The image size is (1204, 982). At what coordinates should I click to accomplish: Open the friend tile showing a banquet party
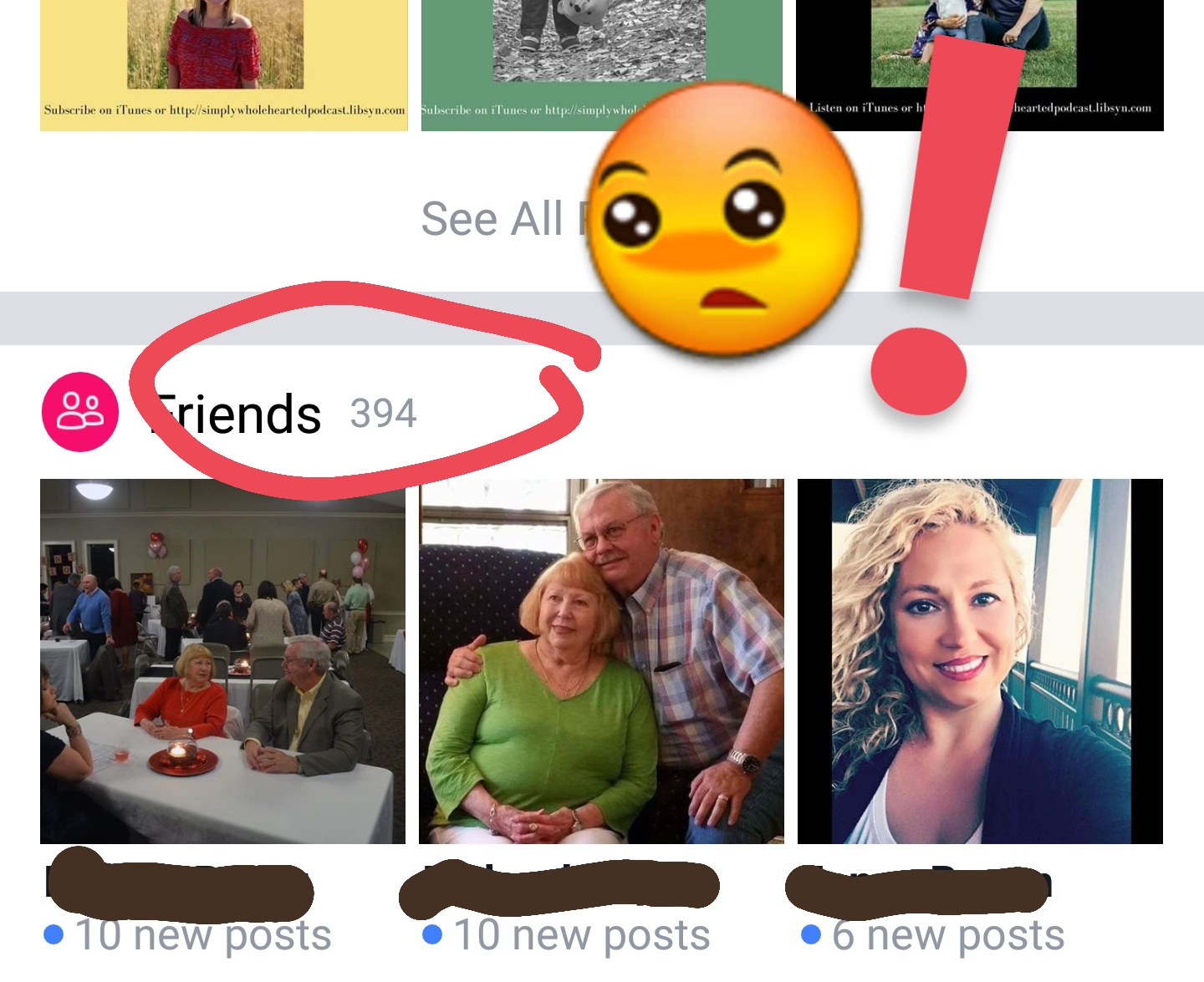[222, 661]
